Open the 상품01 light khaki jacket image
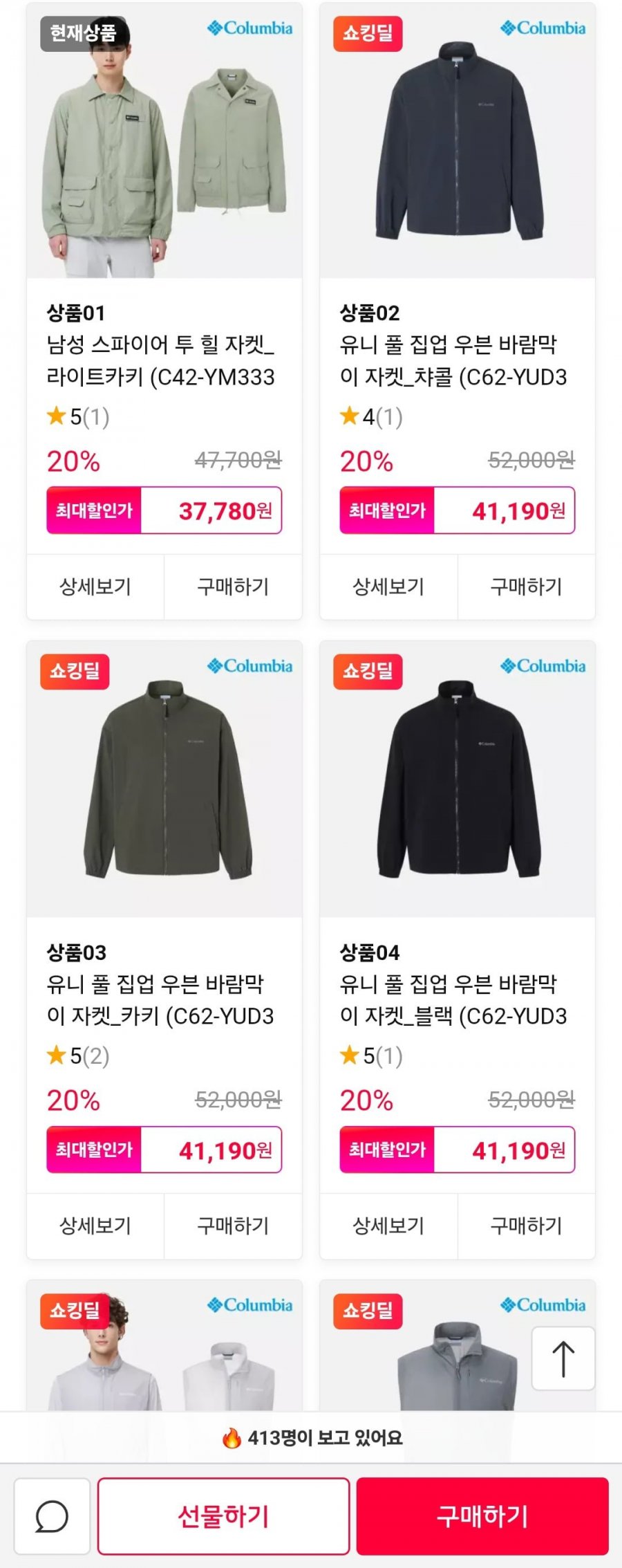This screenshot has width=622, height=1568. point(164,152)
